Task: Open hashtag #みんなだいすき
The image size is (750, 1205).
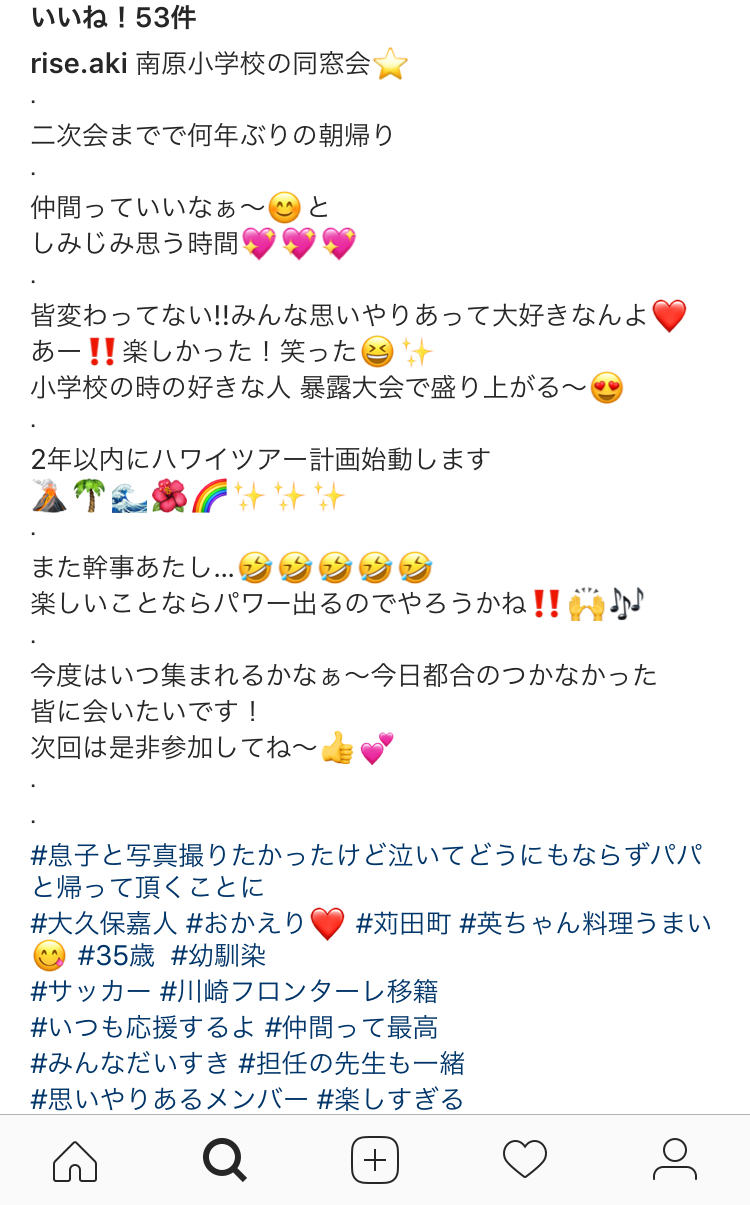Action: [130, 1063]
